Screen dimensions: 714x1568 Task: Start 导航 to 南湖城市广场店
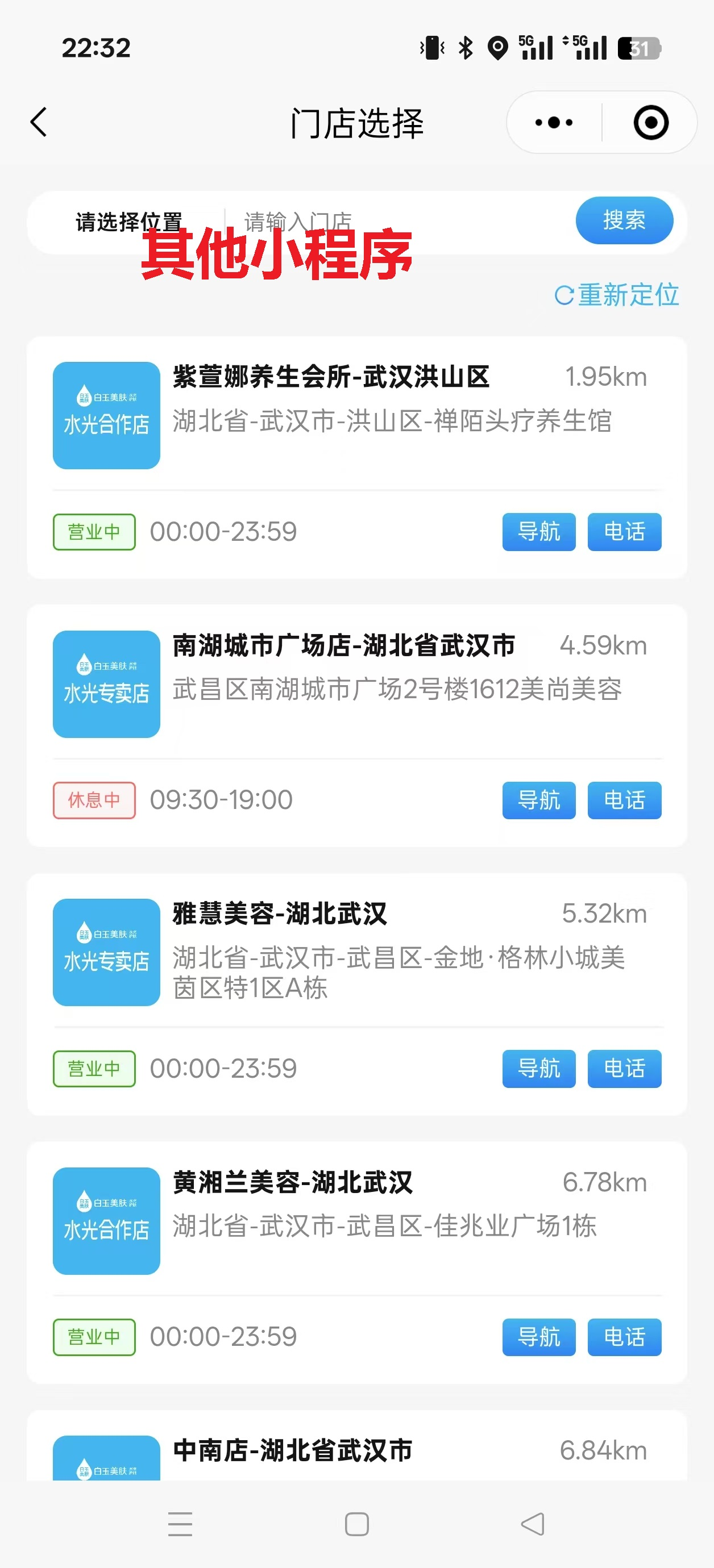click(538, 800)
